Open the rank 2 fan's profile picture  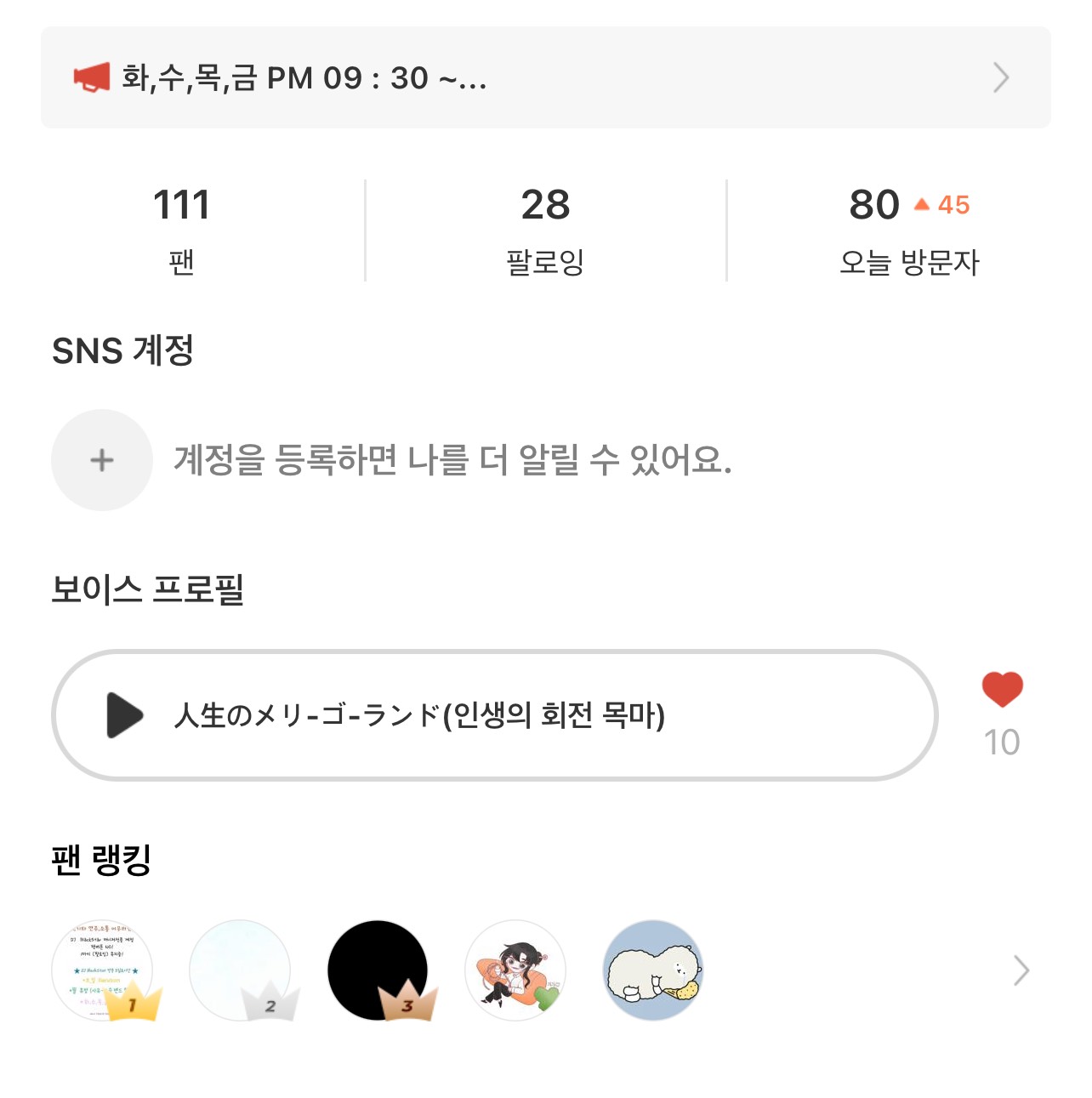tap(240, 970)
